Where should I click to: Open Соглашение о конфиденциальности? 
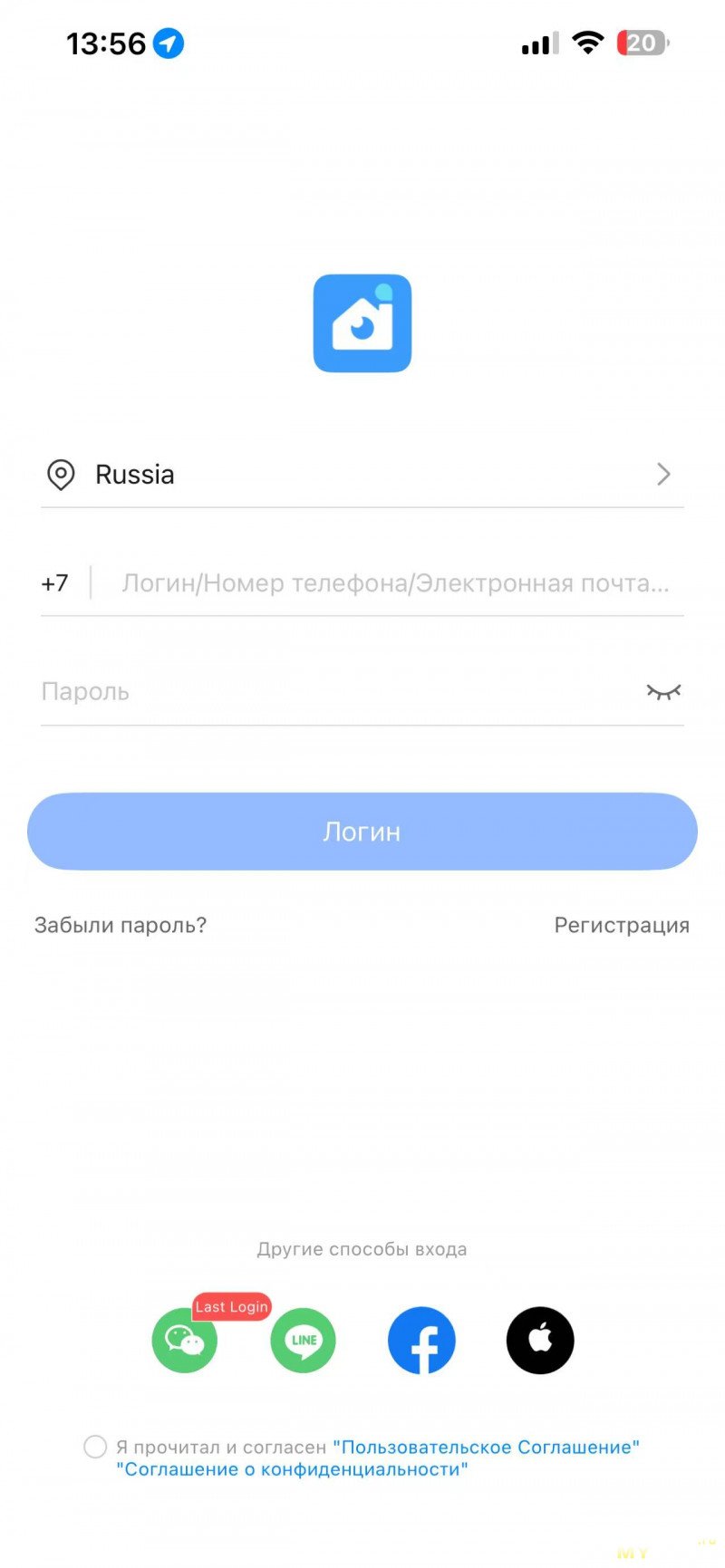[x=292, y=1469]
